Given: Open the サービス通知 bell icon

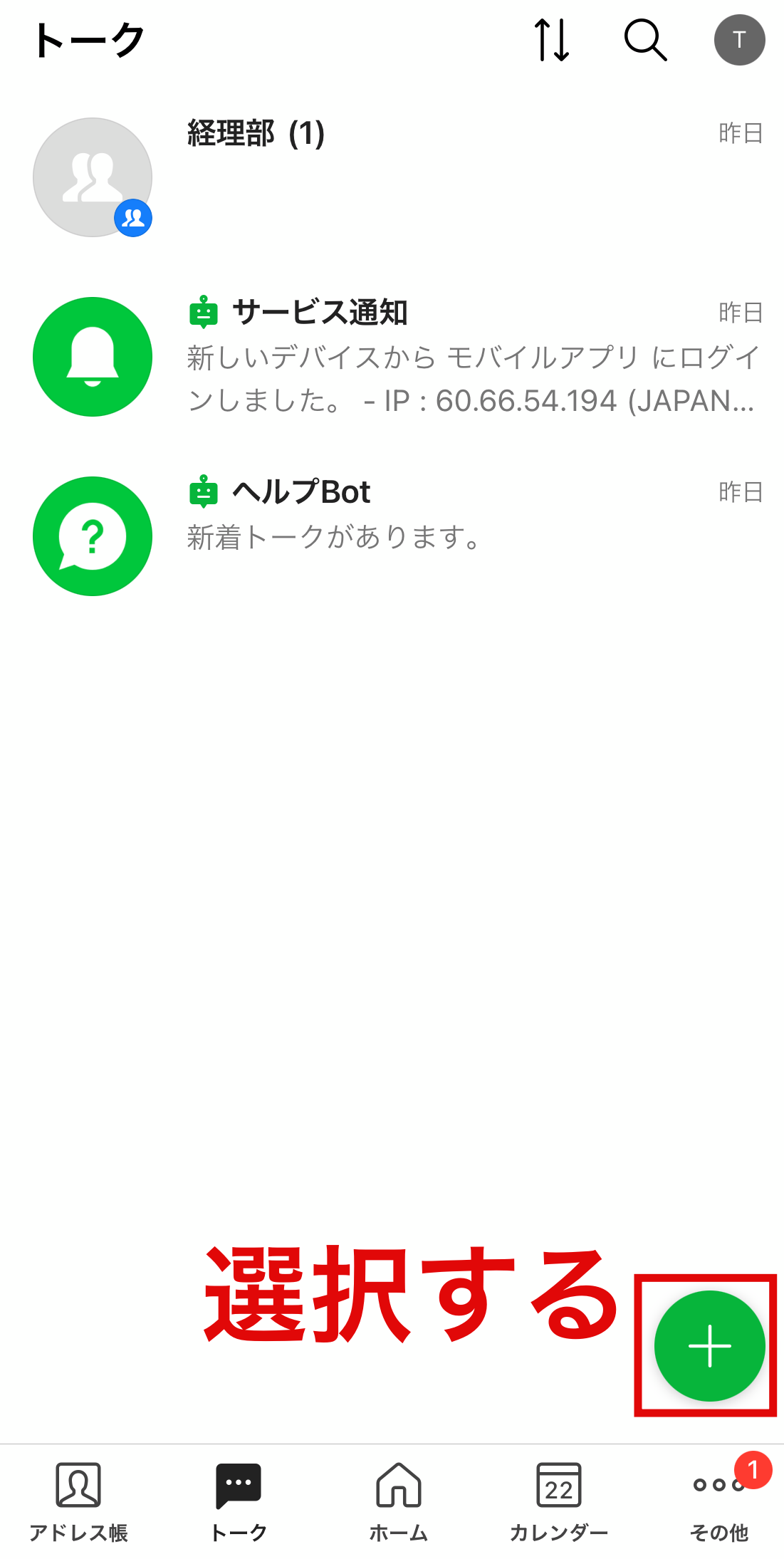Looking at the screenshot, I should (x=92, y=358).
